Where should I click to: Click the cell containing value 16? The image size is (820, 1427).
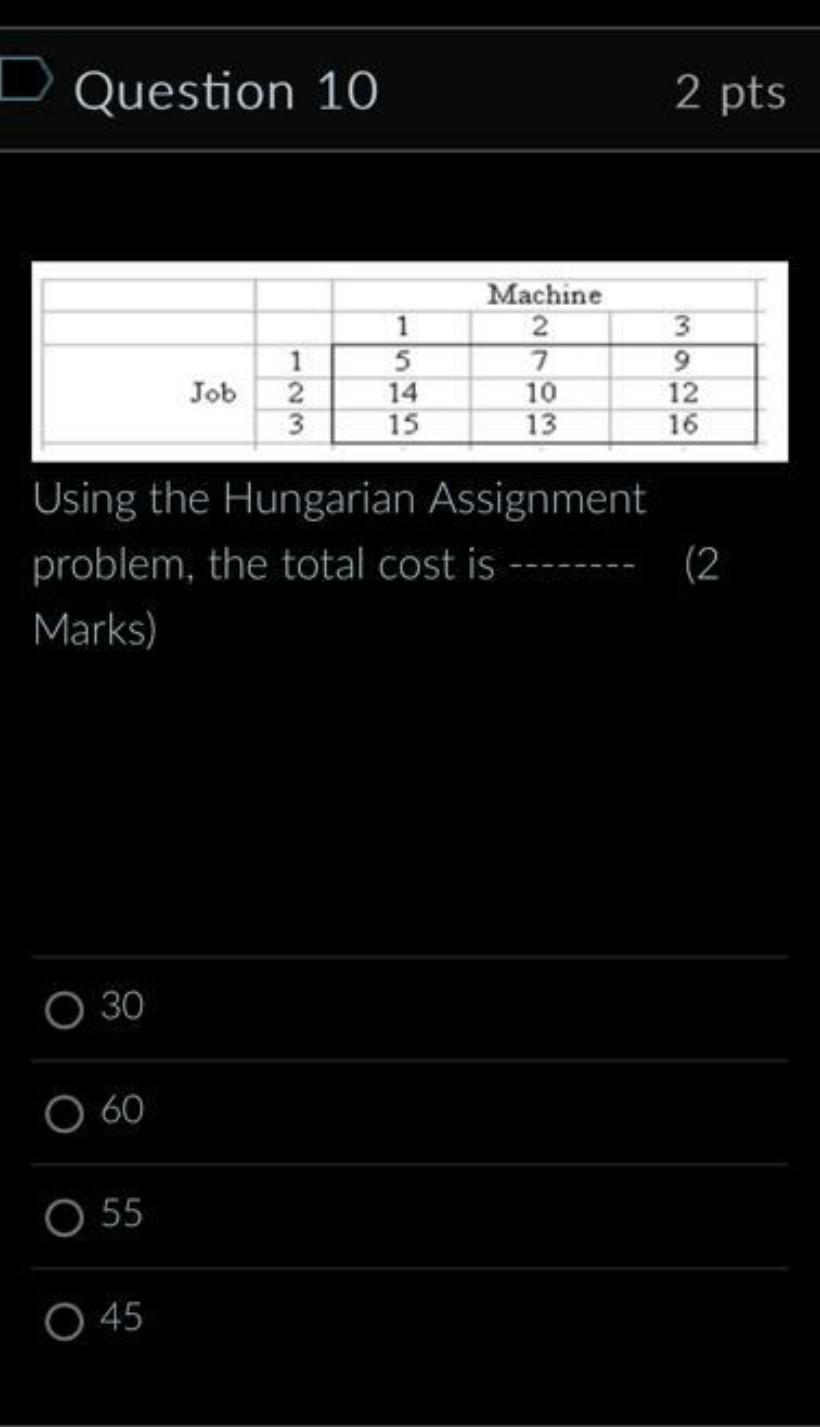[x=682, y=423]
